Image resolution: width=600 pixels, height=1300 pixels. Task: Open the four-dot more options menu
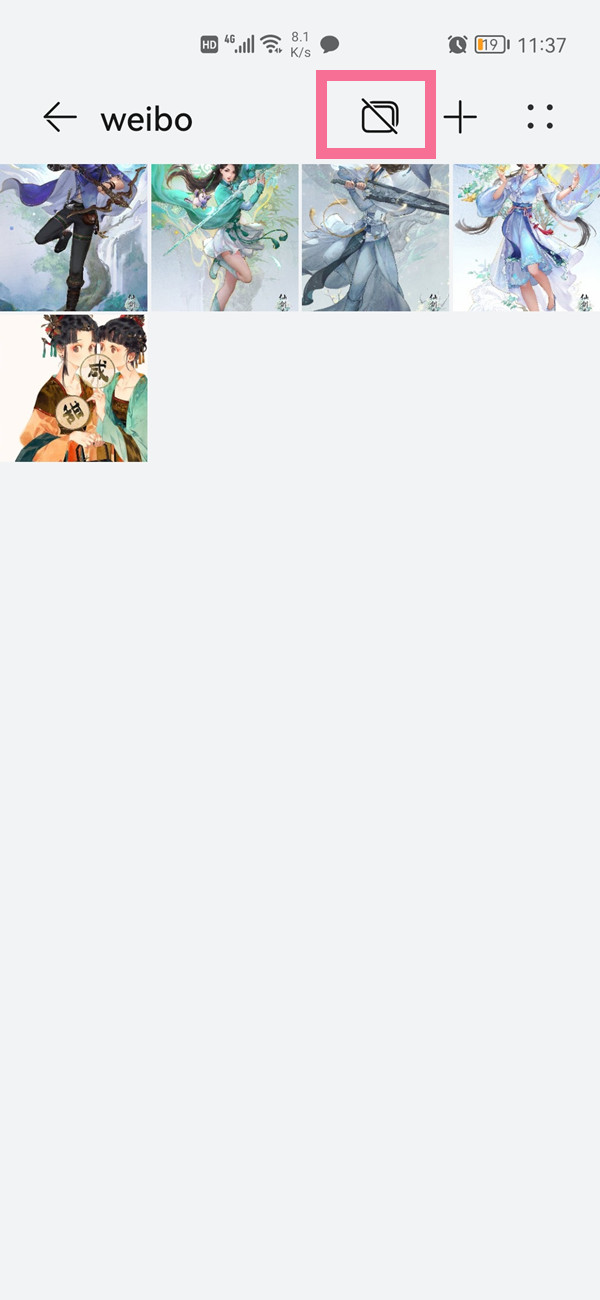pos(540,118)
